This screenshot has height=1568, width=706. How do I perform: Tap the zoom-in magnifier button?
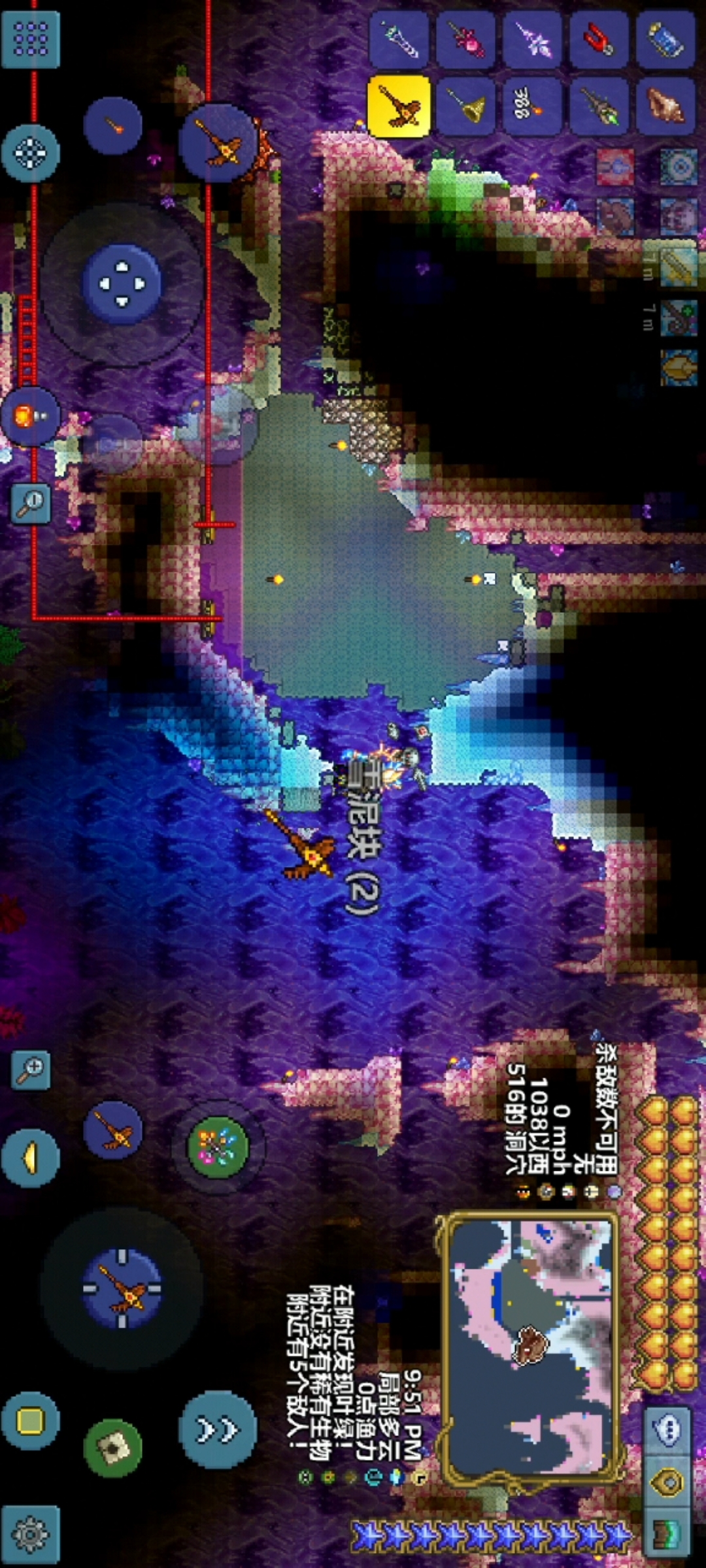click(x=31, y=1071)
